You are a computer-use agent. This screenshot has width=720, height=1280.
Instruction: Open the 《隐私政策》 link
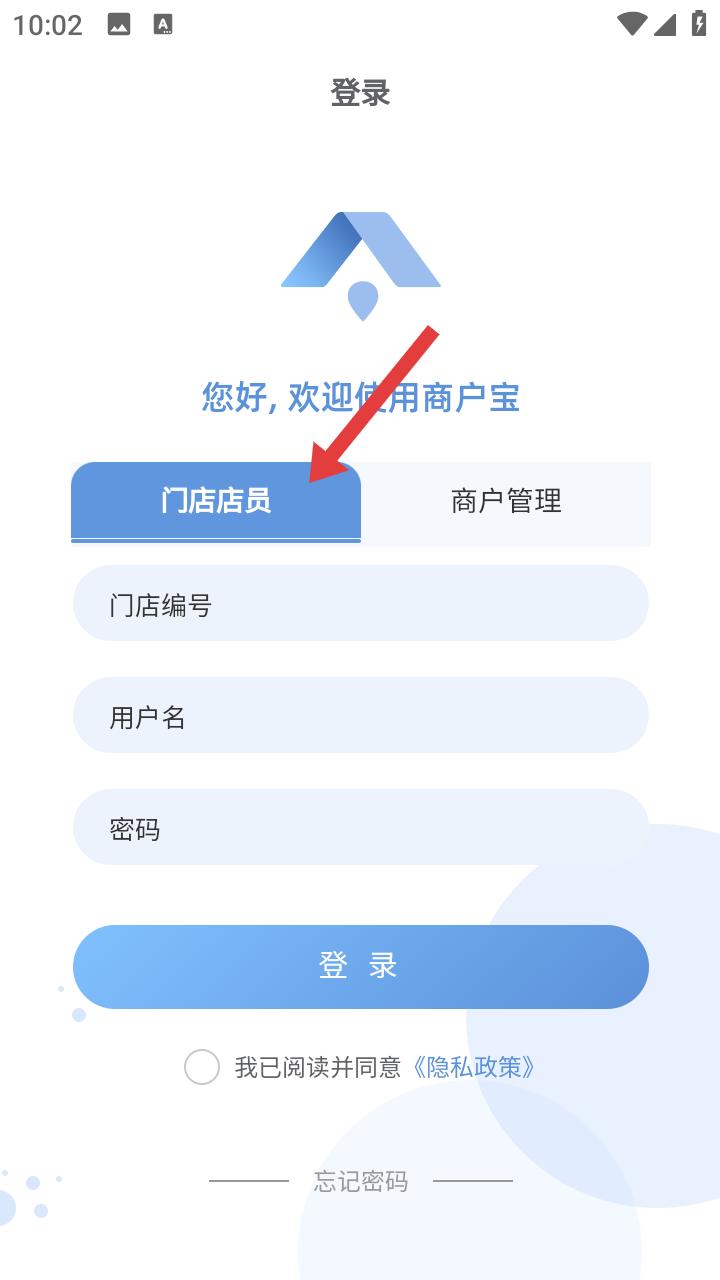(475, 1067)
